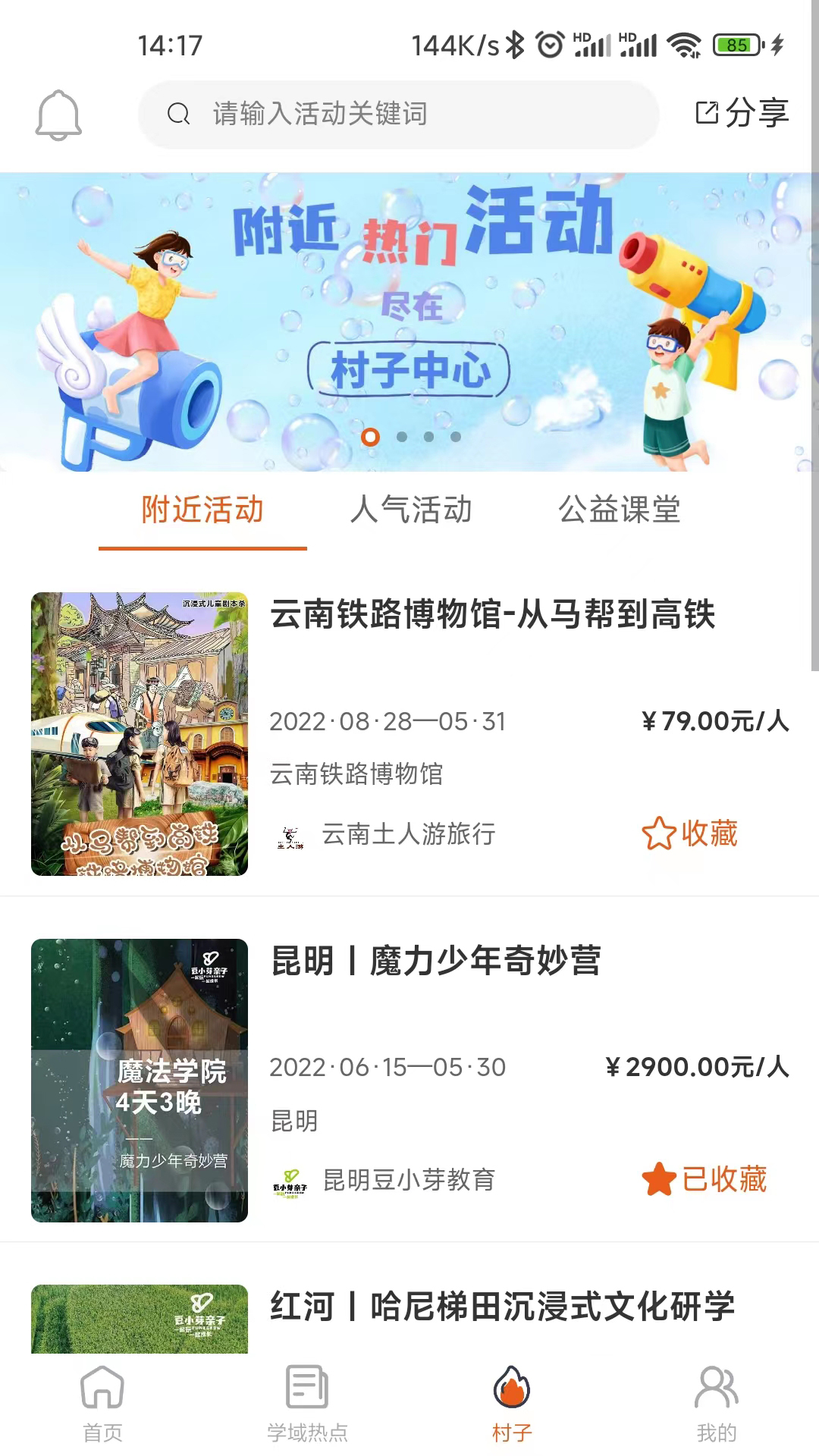This screenshot has height=1456, width=819.
Task: Open the 红河丨哈尼梯田沉浸式文化研学 activity
Action: point(503,1307)
